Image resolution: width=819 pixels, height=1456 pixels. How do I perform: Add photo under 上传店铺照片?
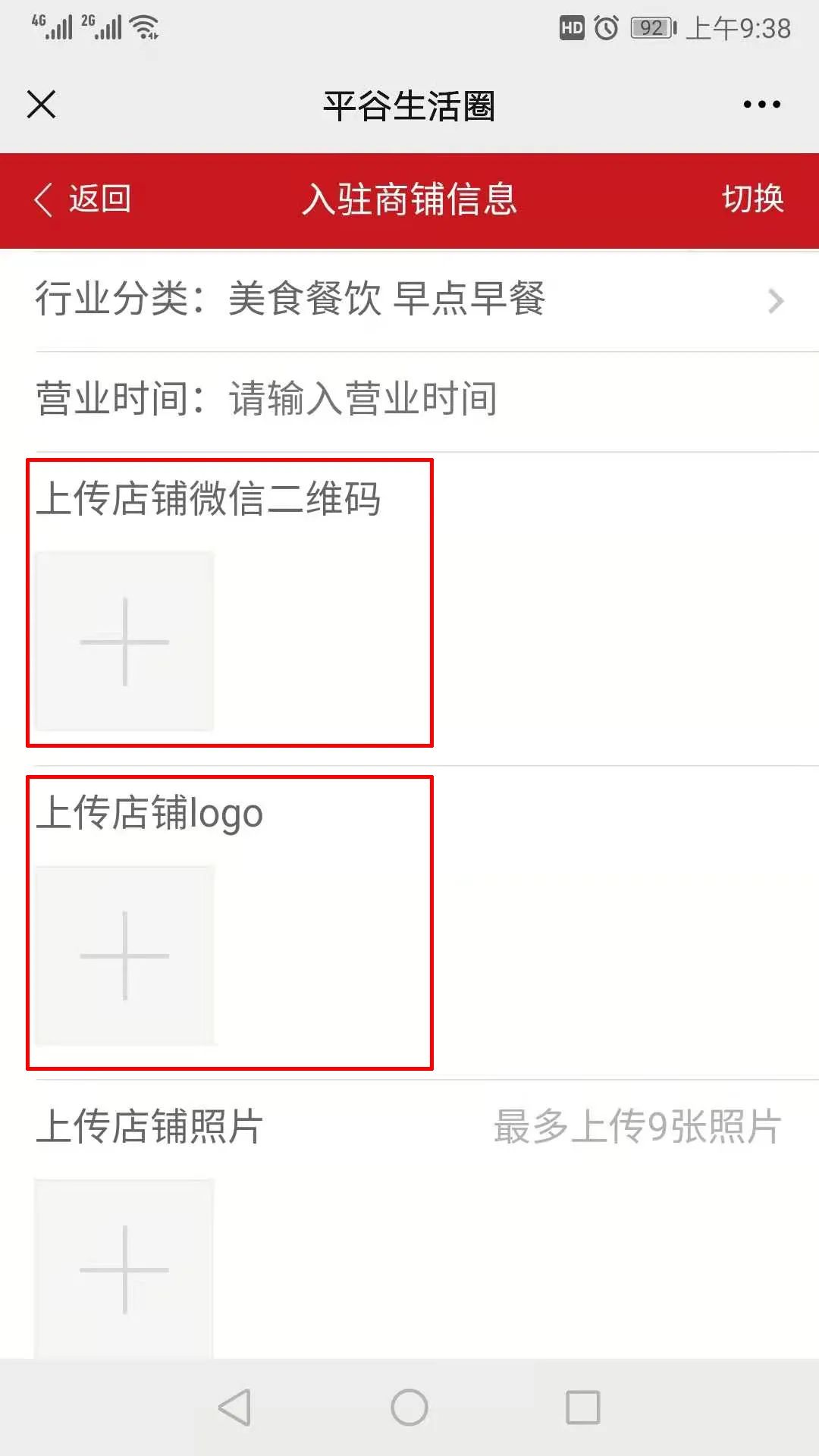[x=124, y=1269]
